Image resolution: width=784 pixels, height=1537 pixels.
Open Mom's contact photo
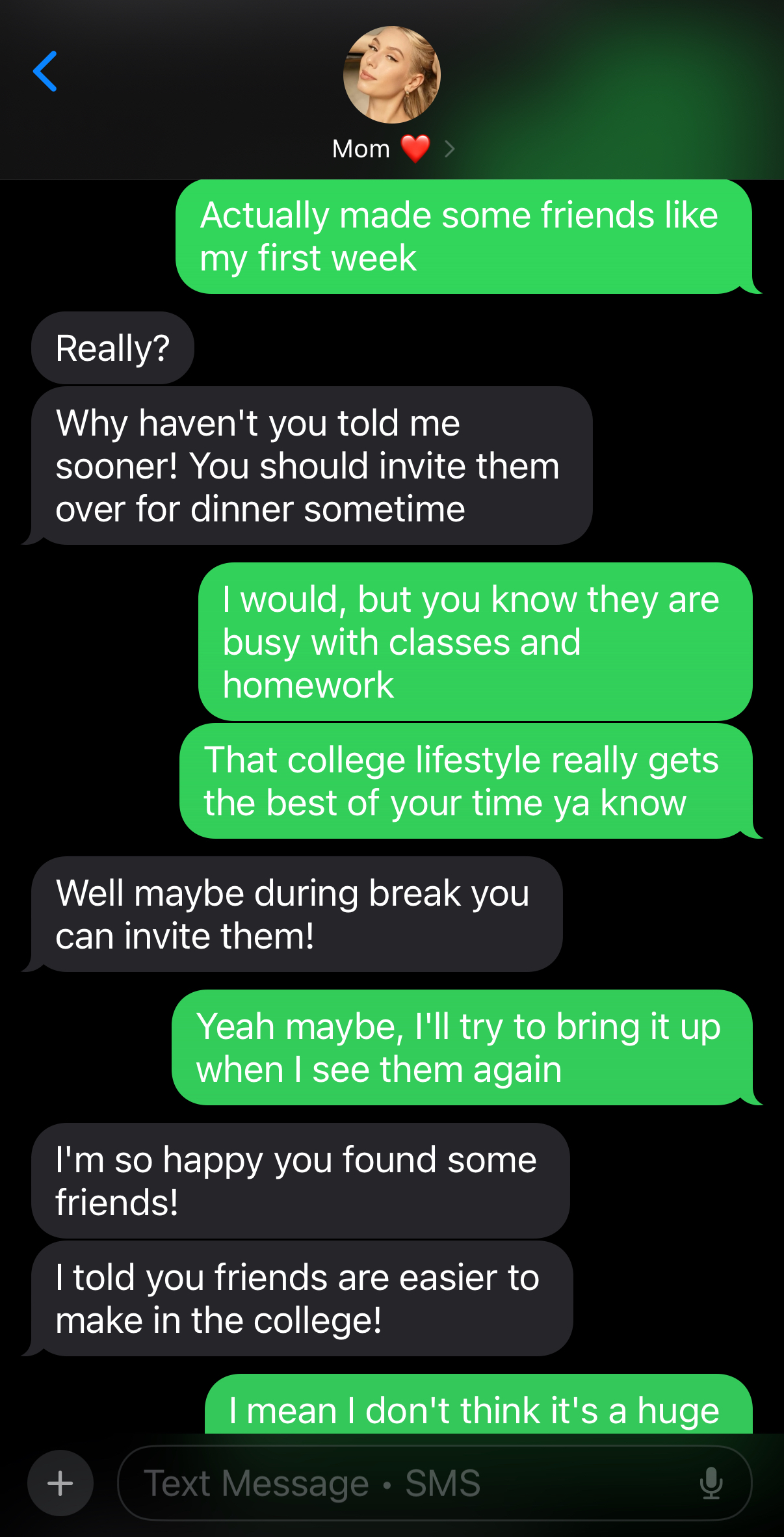click(x=392, y=75)
